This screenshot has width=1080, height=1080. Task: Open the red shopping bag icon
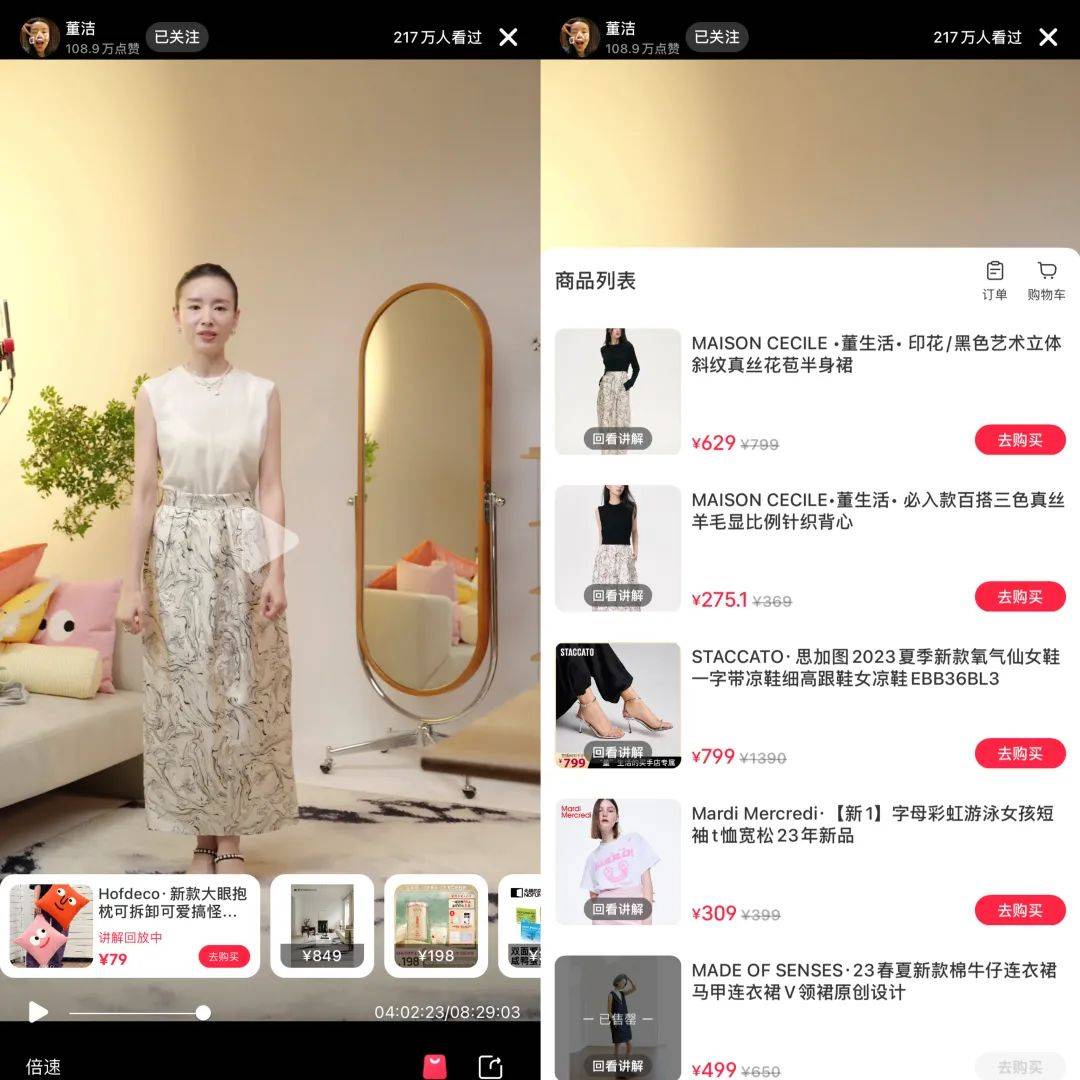(435, 1066)
